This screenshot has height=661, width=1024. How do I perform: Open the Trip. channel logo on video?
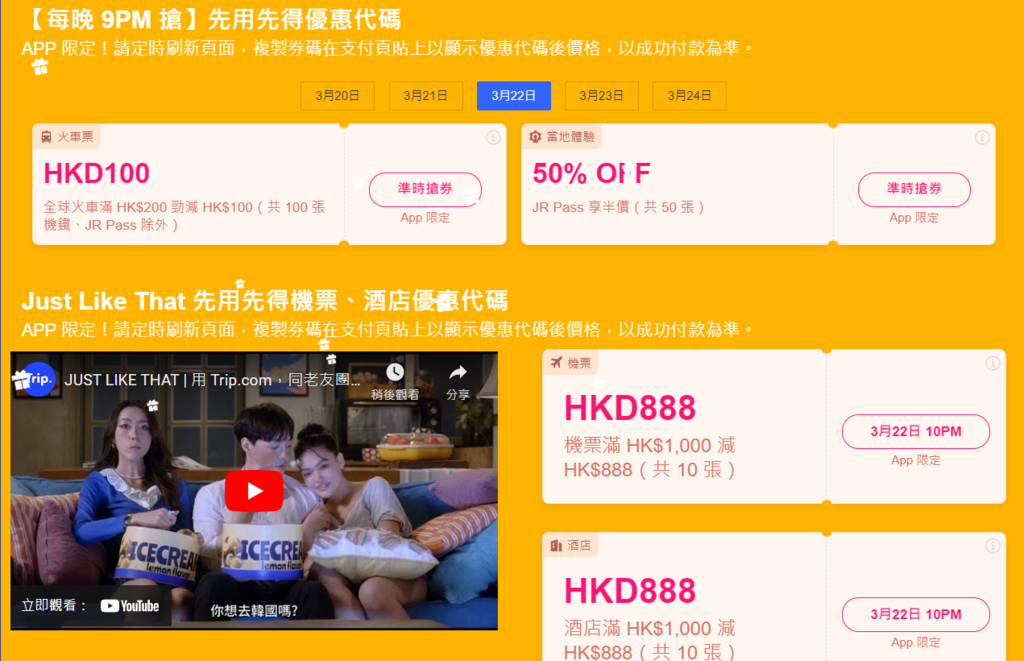coord(37,380)
